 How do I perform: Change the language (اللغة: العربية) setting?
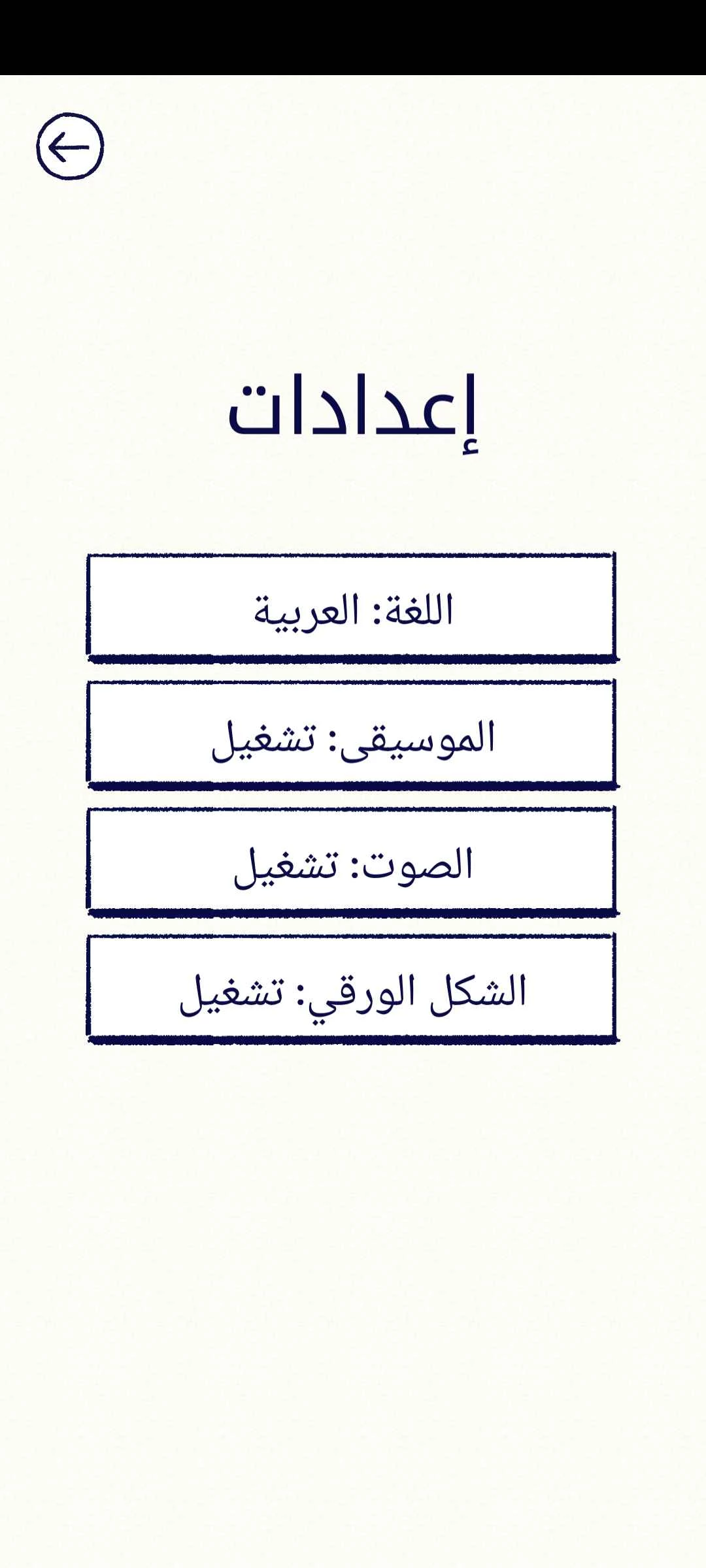(x=352, y=608)
